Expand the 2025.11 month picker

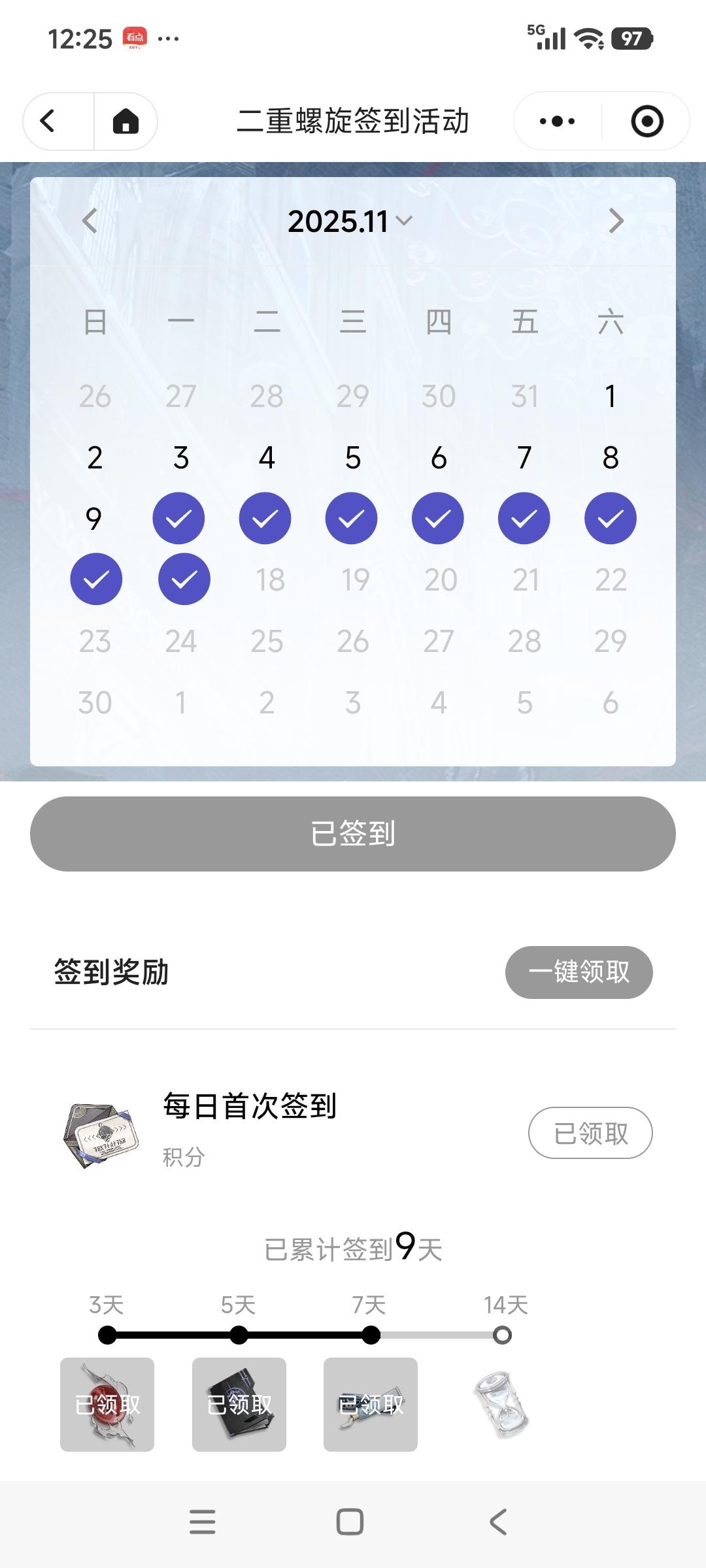350,221
